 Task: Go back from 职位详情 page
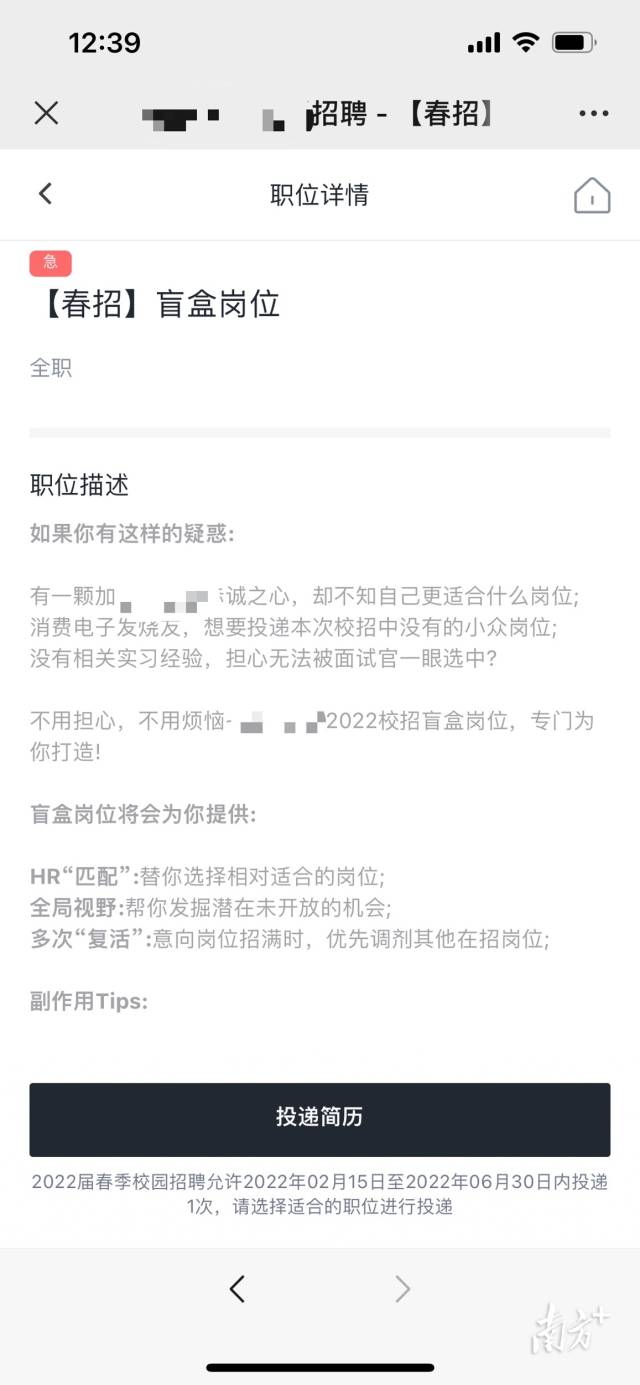(45, 194)
